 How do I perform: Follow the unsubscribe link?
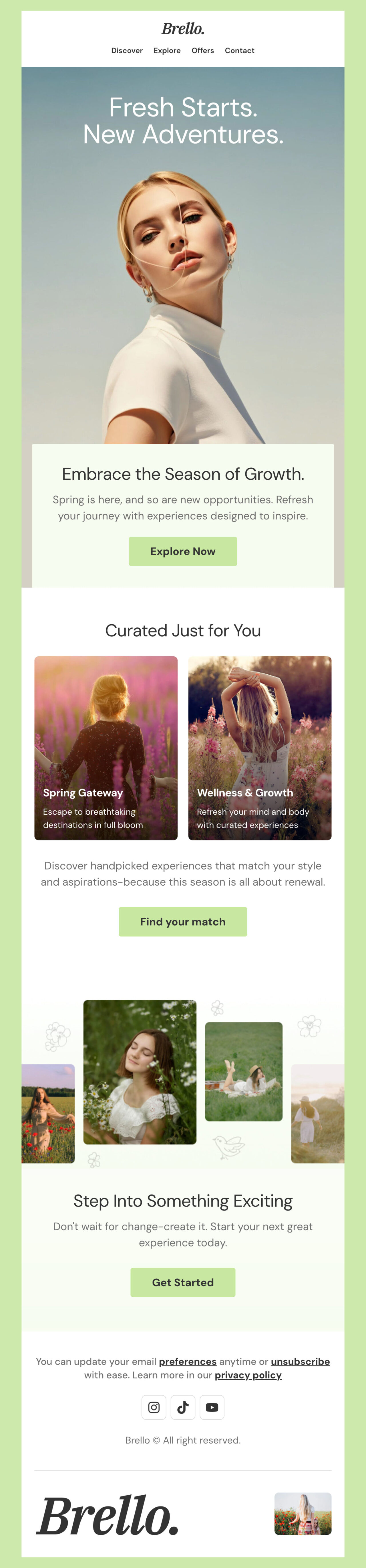tap(300, 1361)
